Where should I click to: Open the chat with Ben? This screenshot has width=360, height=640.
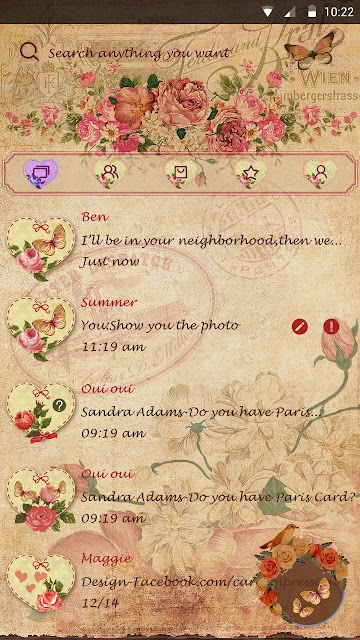pyautogui.click(x=180, y=245)
